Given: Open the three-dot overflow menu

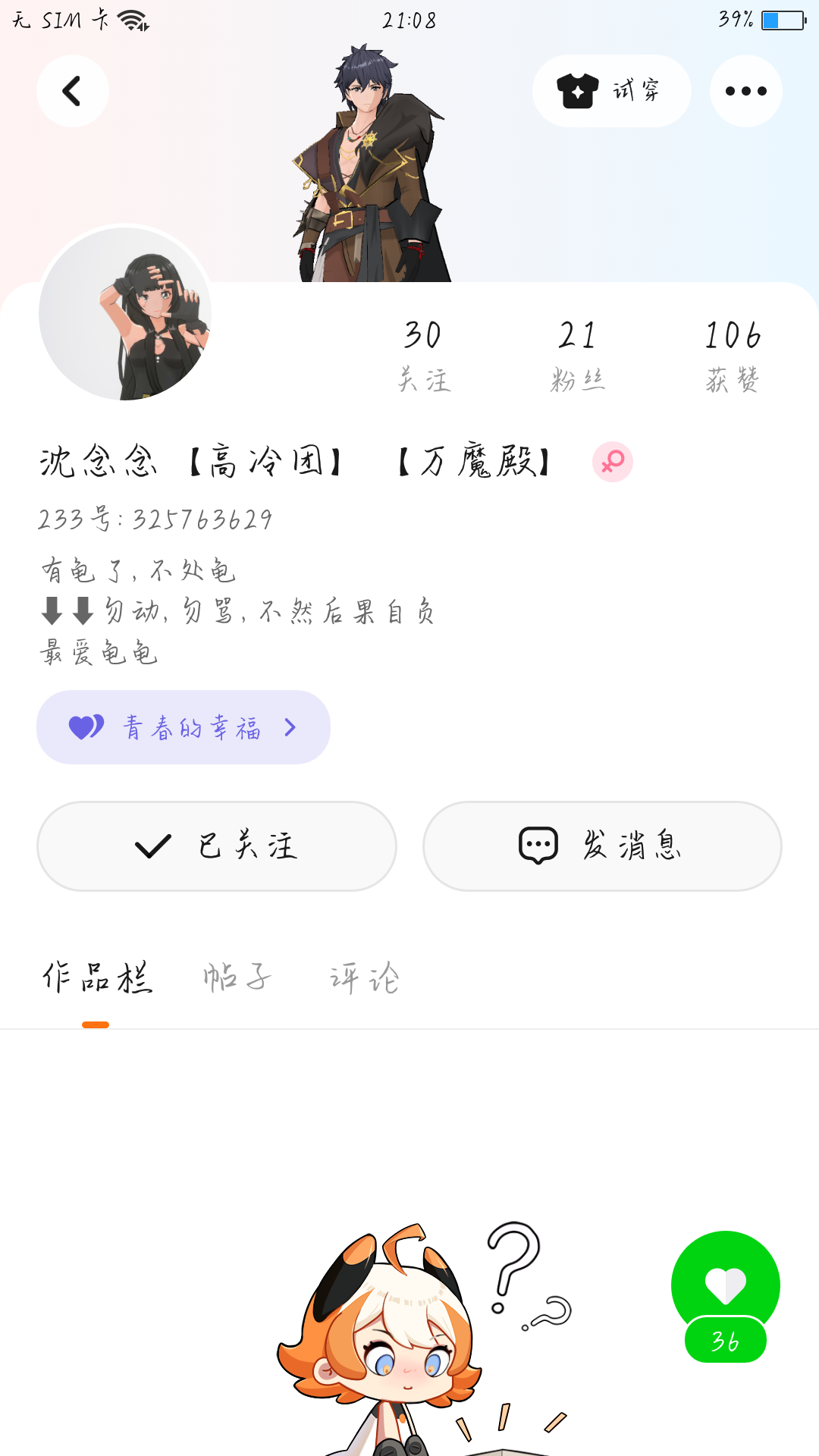Looking at the screenshot, I should coord(745,91).
